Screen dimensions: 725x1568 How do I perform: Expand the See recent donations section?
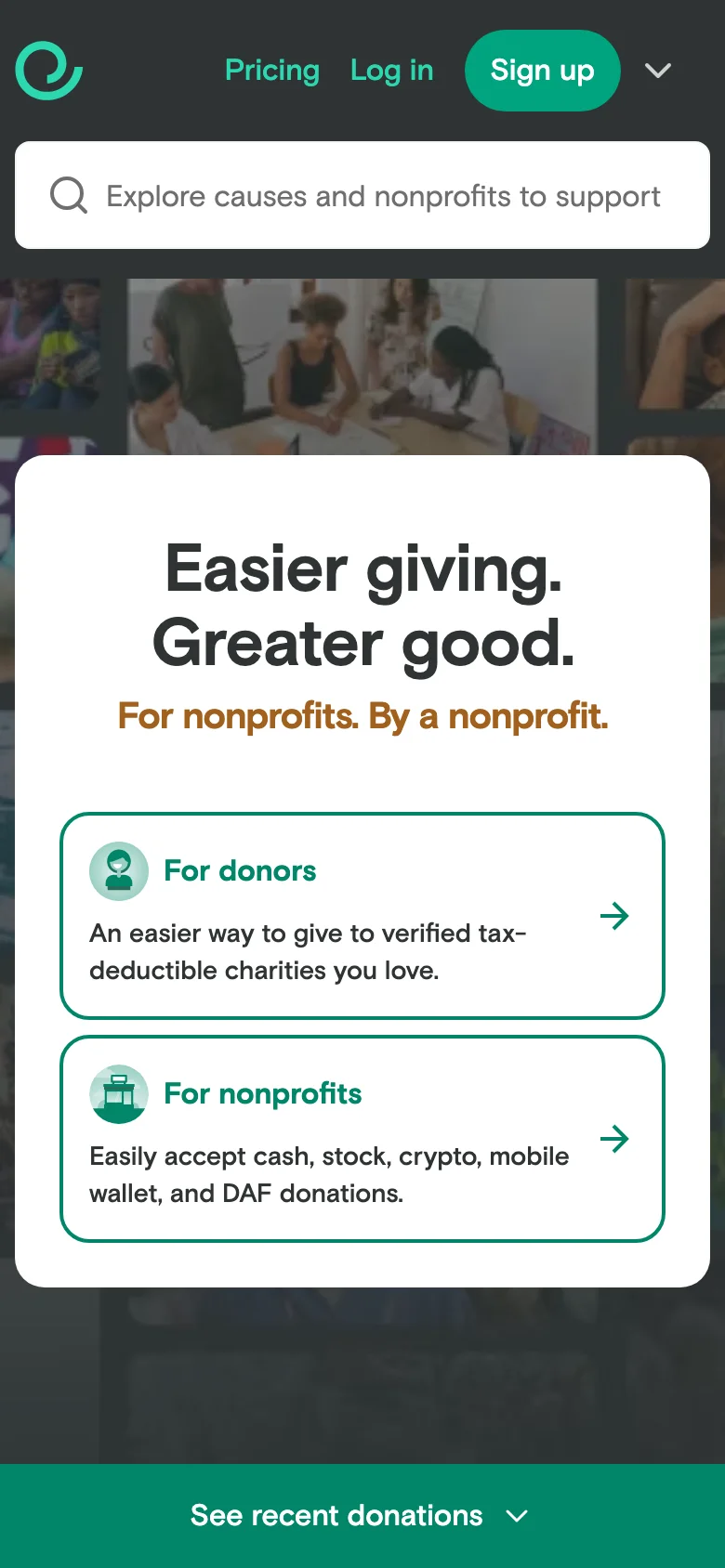[338, 1515]
